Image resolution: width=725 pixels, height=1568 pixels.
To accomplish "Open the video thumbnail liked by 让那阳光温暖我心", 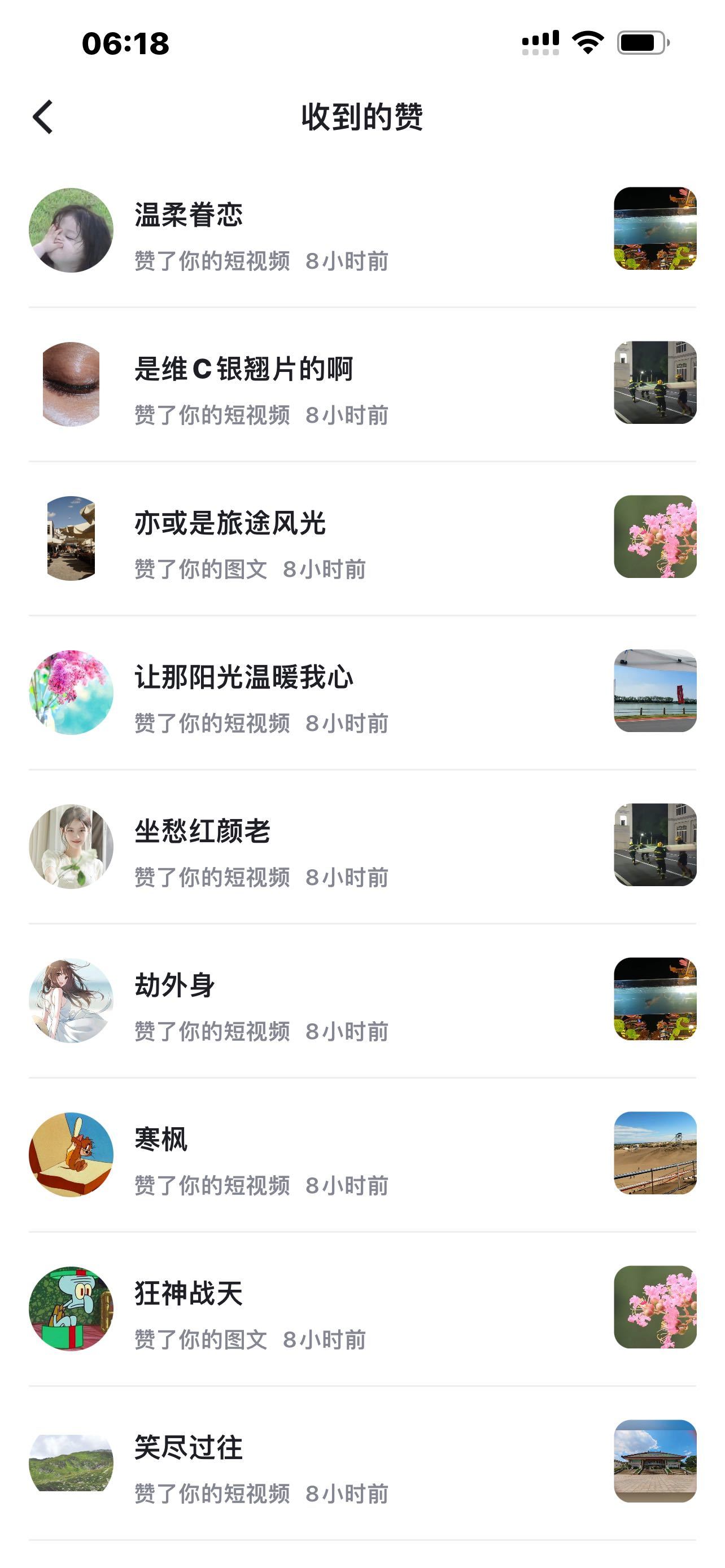I will 654,691.
